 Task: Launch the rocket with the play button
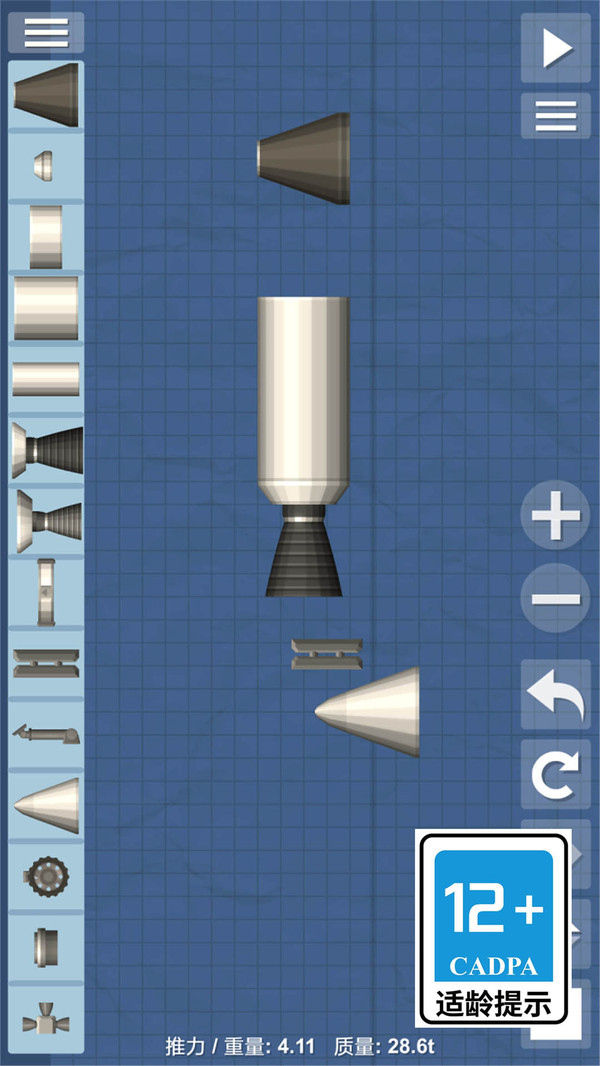556,48
